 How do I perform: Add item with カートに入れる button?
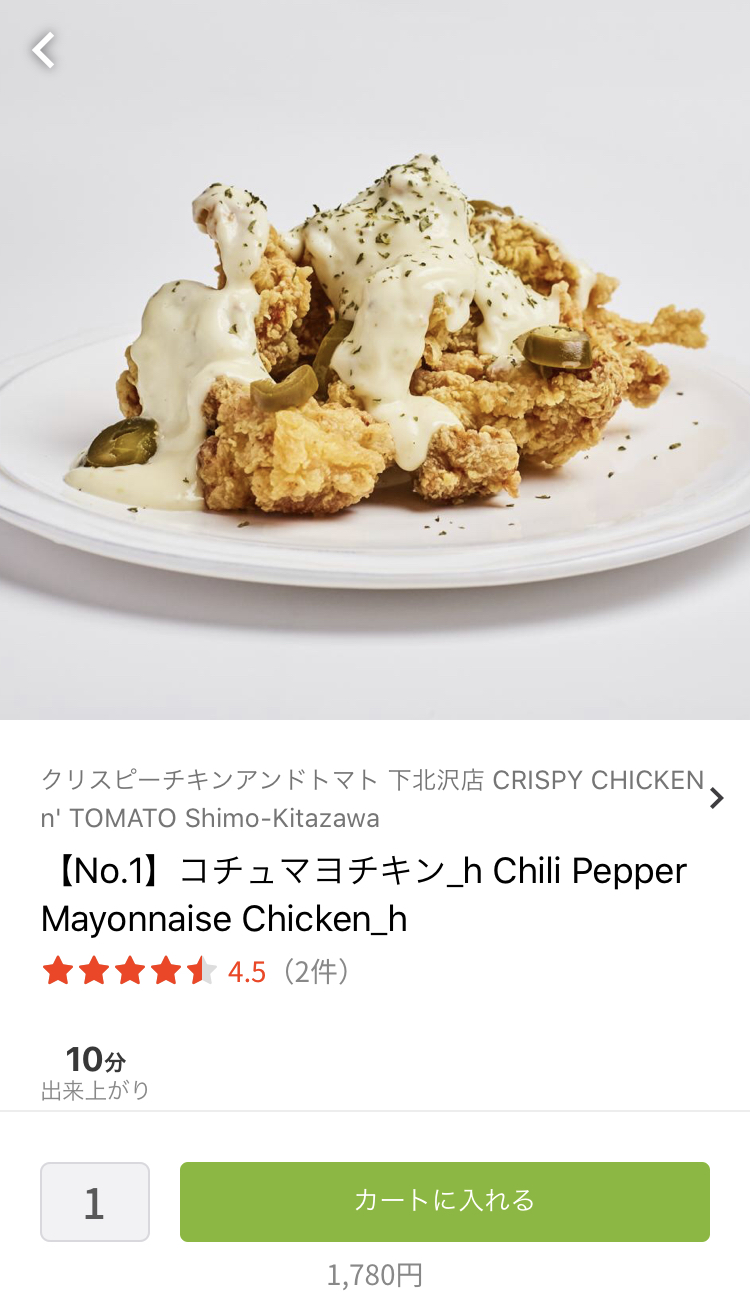pyautogui.click(x=444, y=1201)
